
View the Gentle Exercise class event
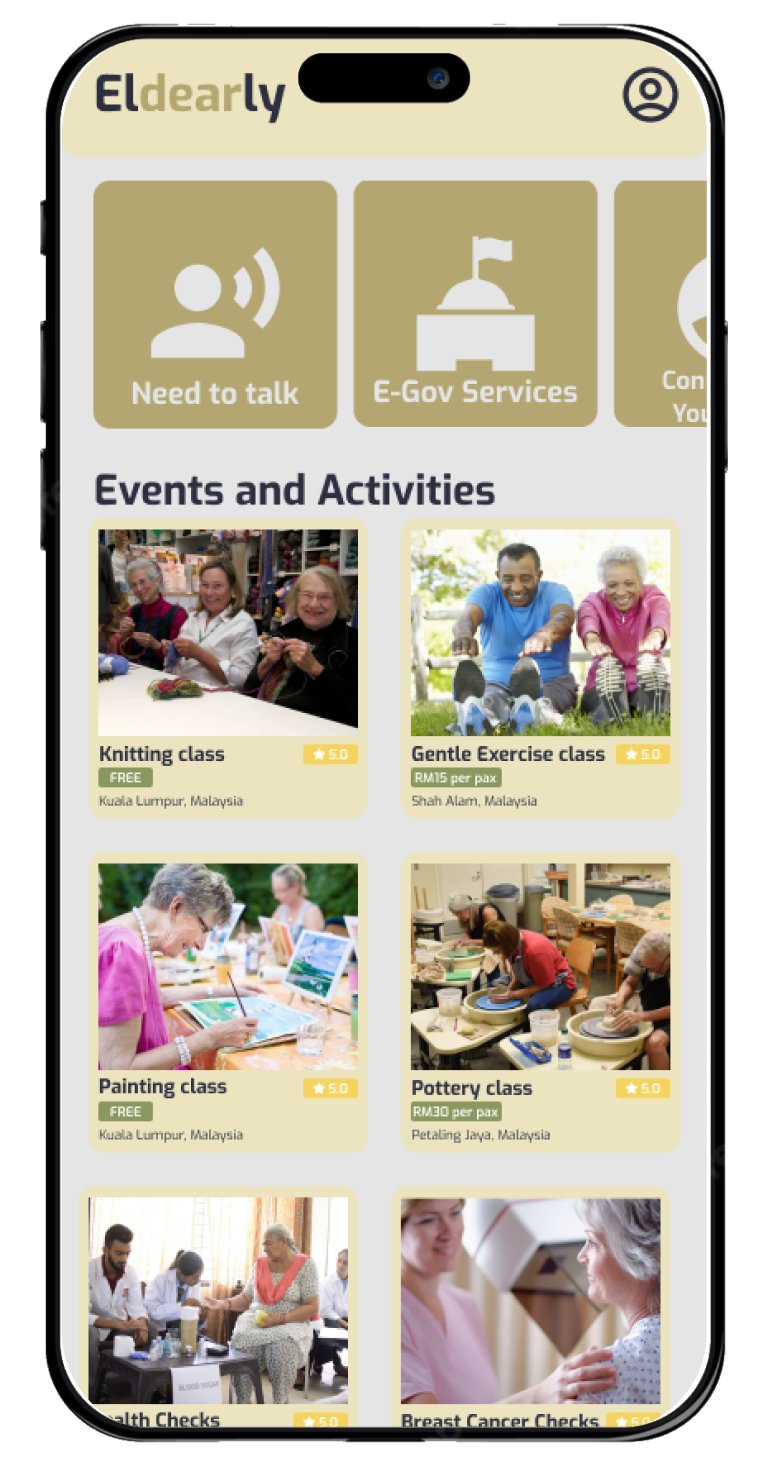[x=540, y=668]
